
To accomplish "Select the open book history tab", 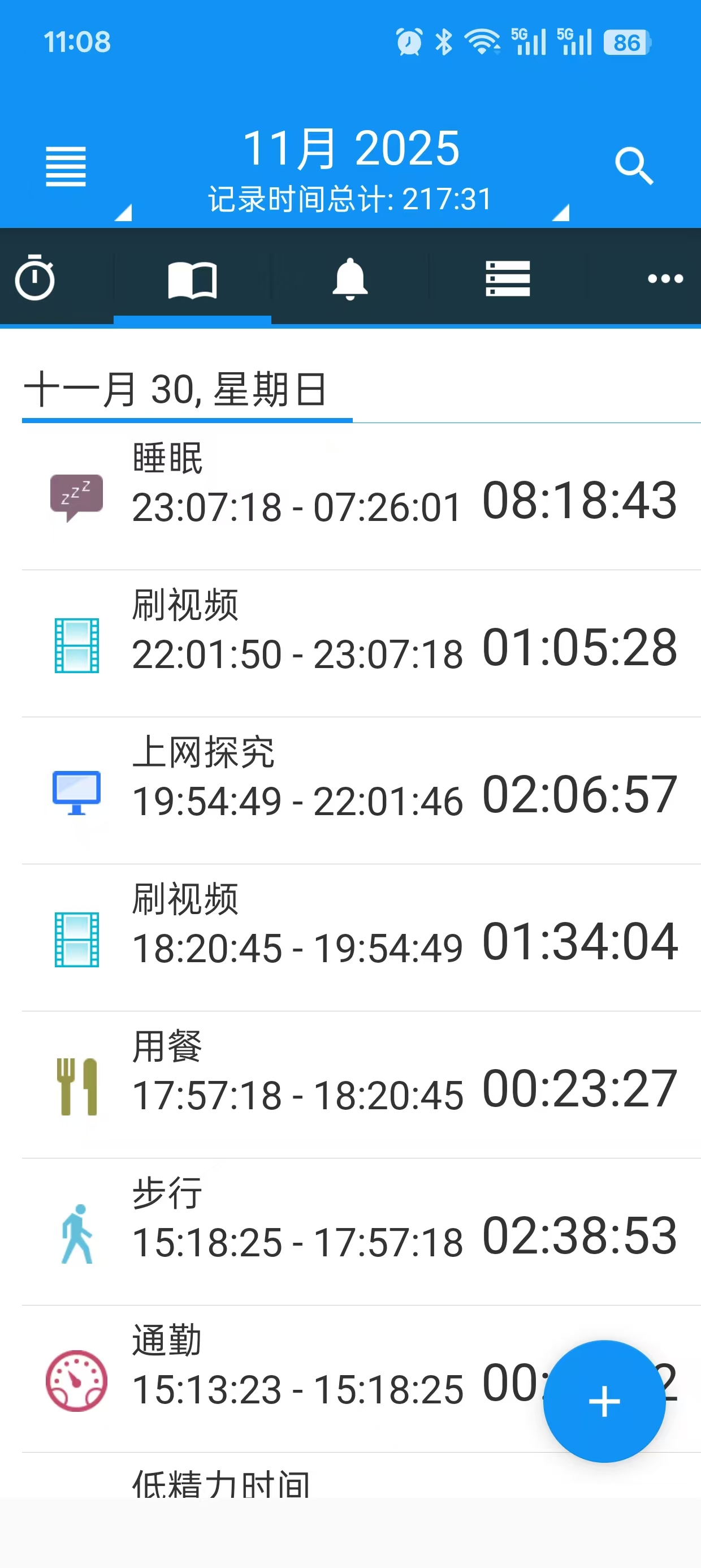I will point(192,279).
